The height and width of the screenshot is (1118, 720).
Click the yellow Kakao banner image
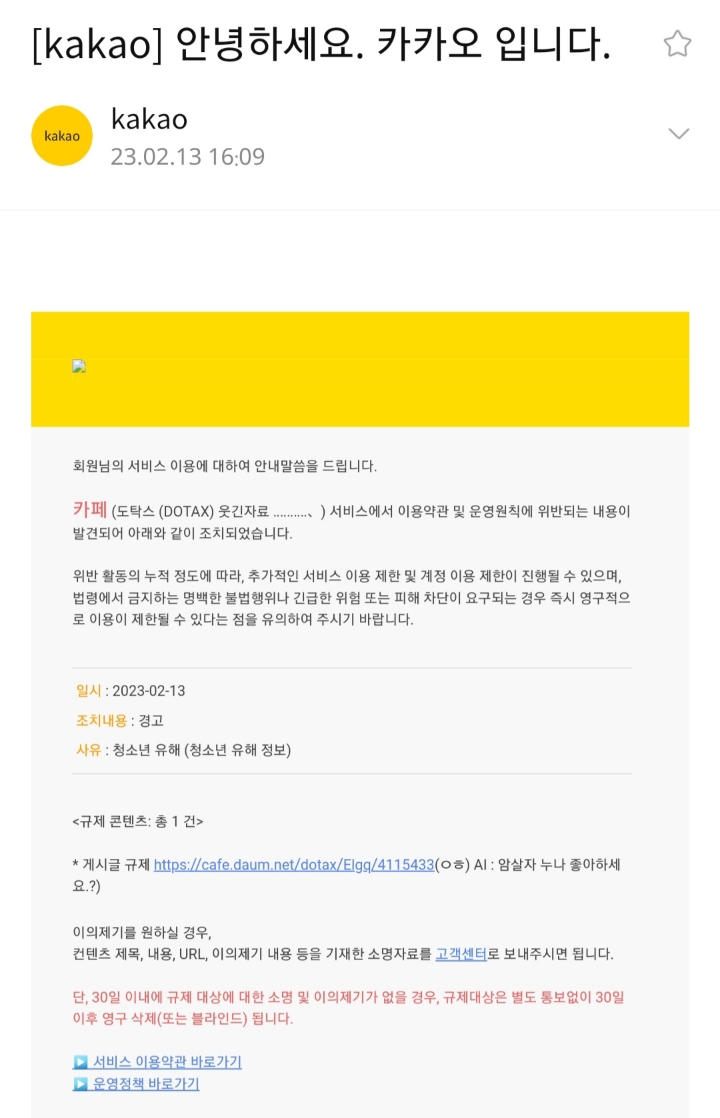(x=360, y=367)
